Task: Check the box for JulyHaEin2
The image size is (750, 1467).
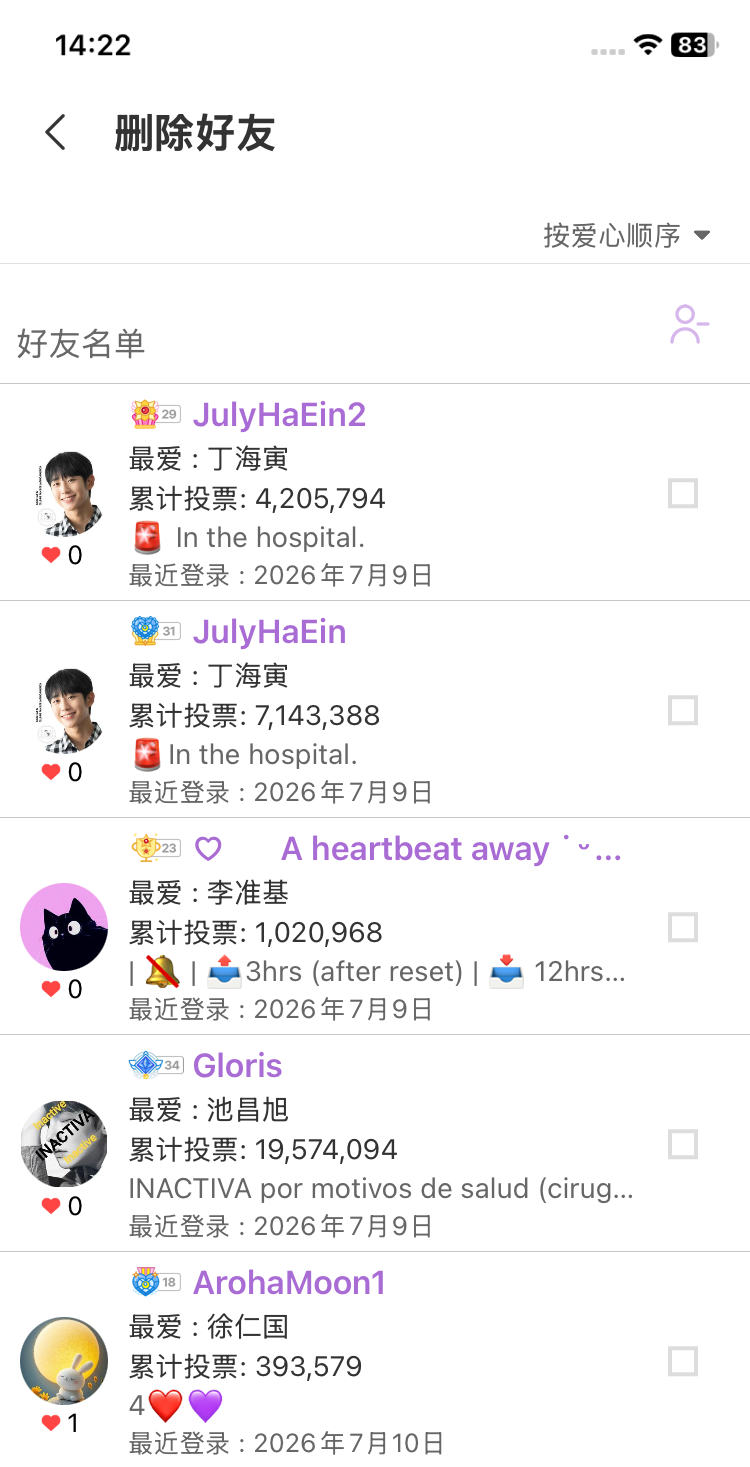Action: pyautogui.click(x=683, y=493)
